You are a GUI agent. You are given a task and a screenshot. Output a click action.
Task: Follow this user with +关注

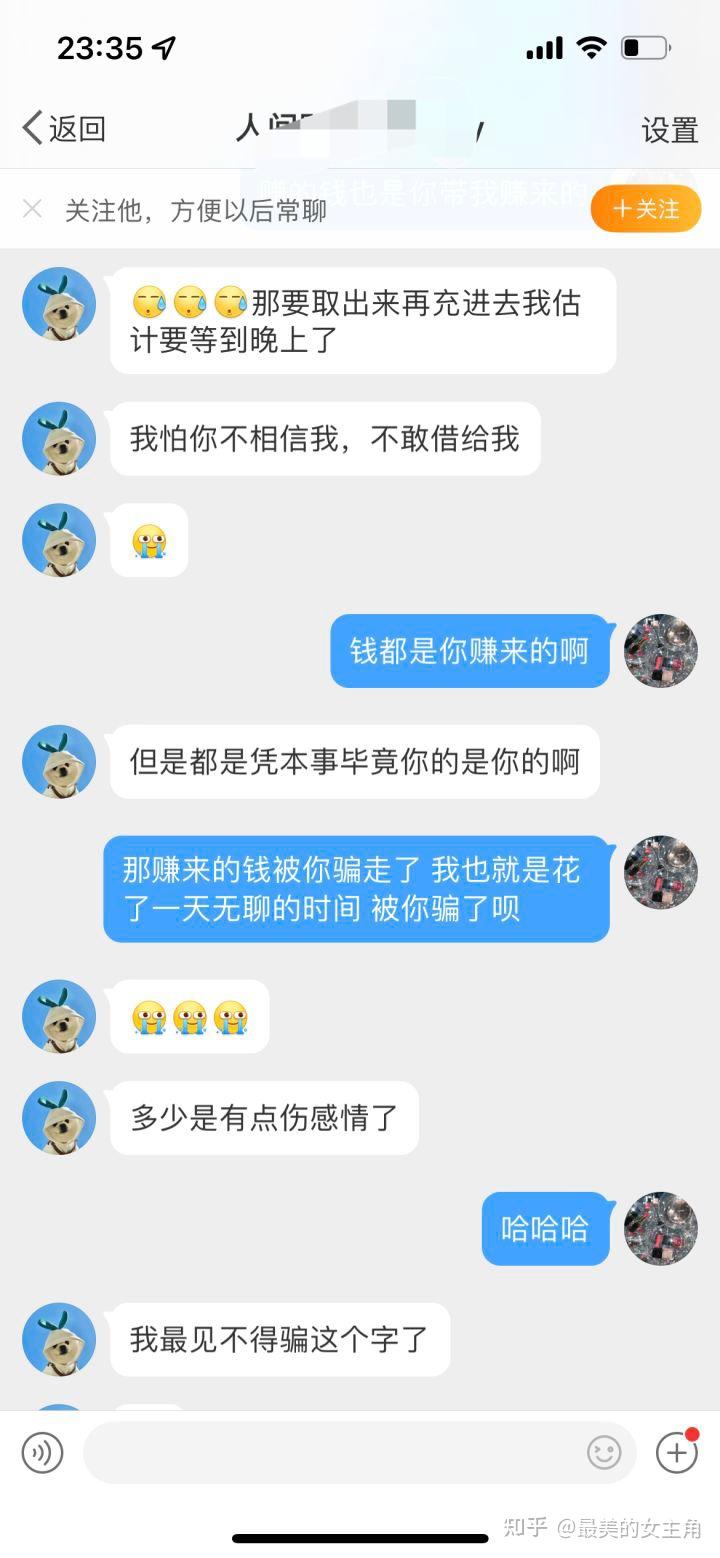point(645,209)
